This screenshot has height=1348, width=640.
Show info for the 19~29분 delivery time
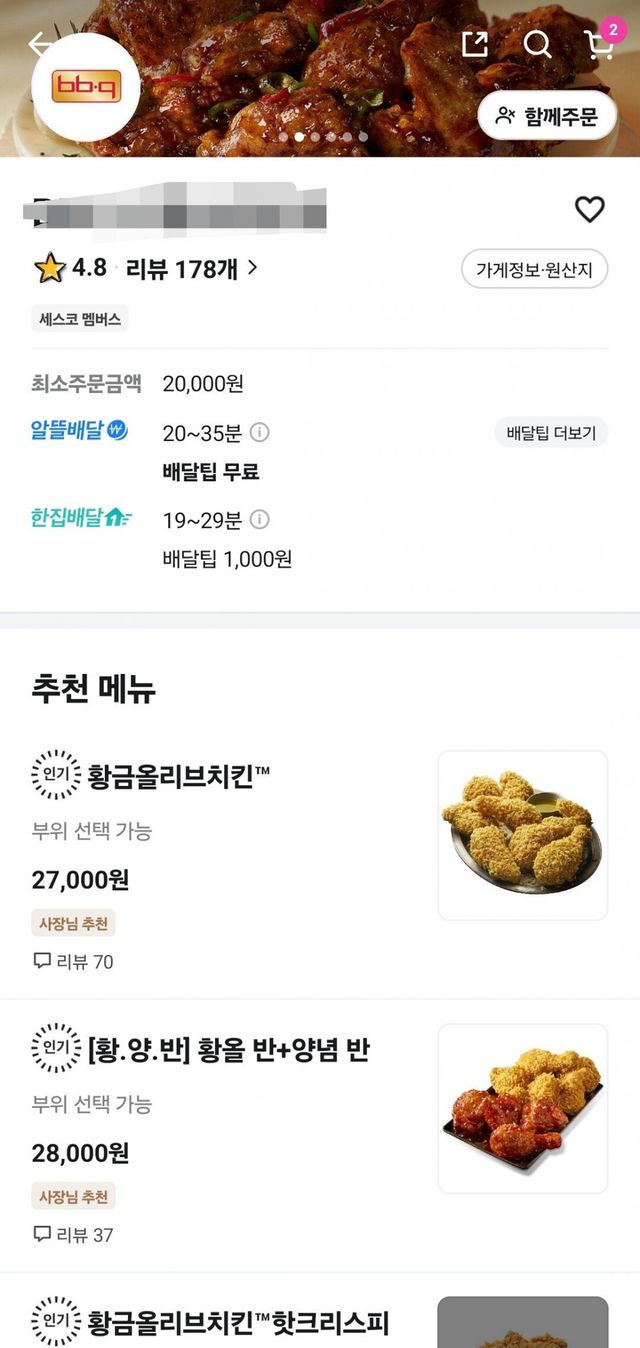(259, 520)
